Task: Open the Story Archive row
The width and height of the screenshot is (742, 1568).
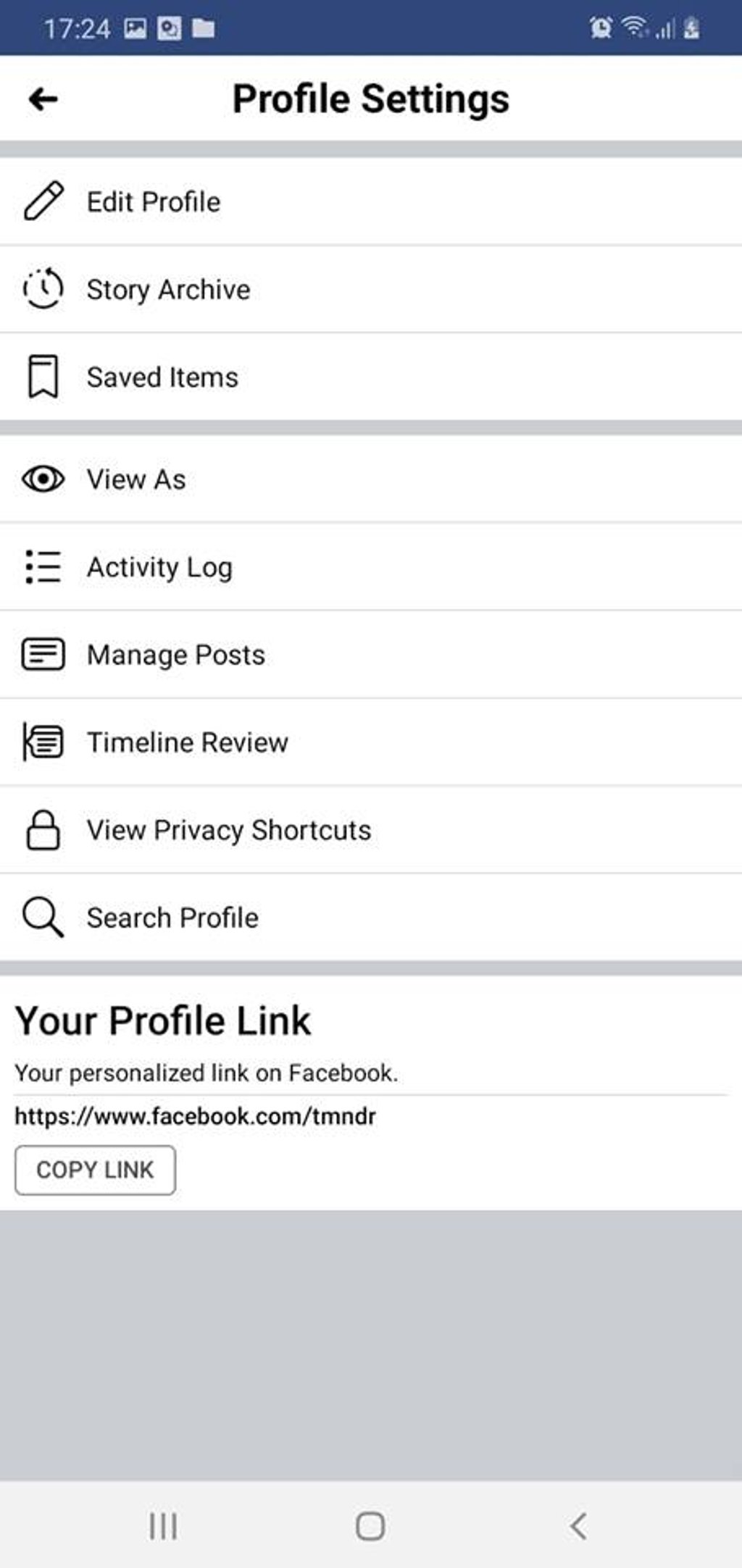Action: pyautogui.click(x=168, y=290)
